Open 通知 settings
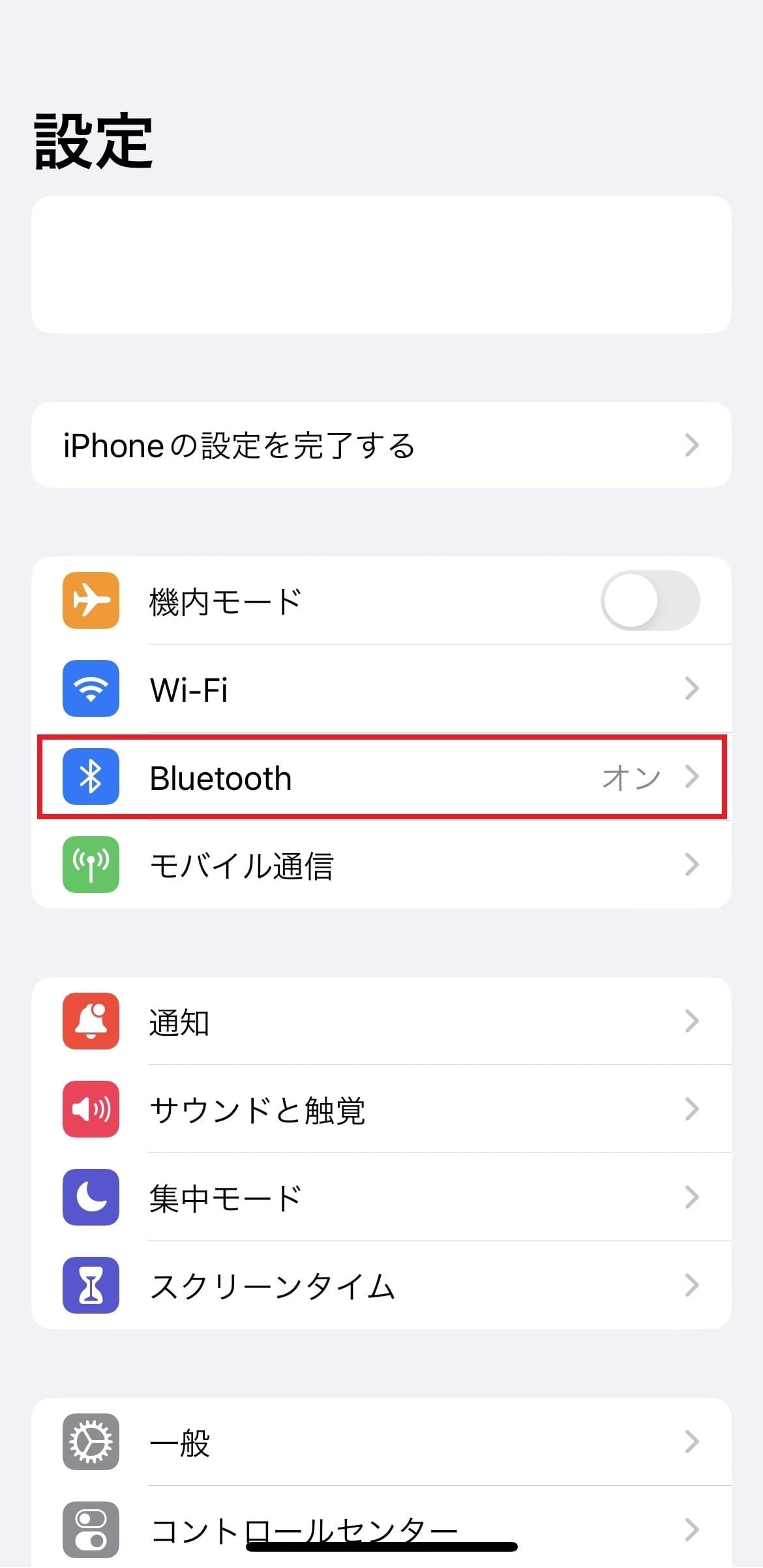763x1568 pixels. click(381, 1021)
